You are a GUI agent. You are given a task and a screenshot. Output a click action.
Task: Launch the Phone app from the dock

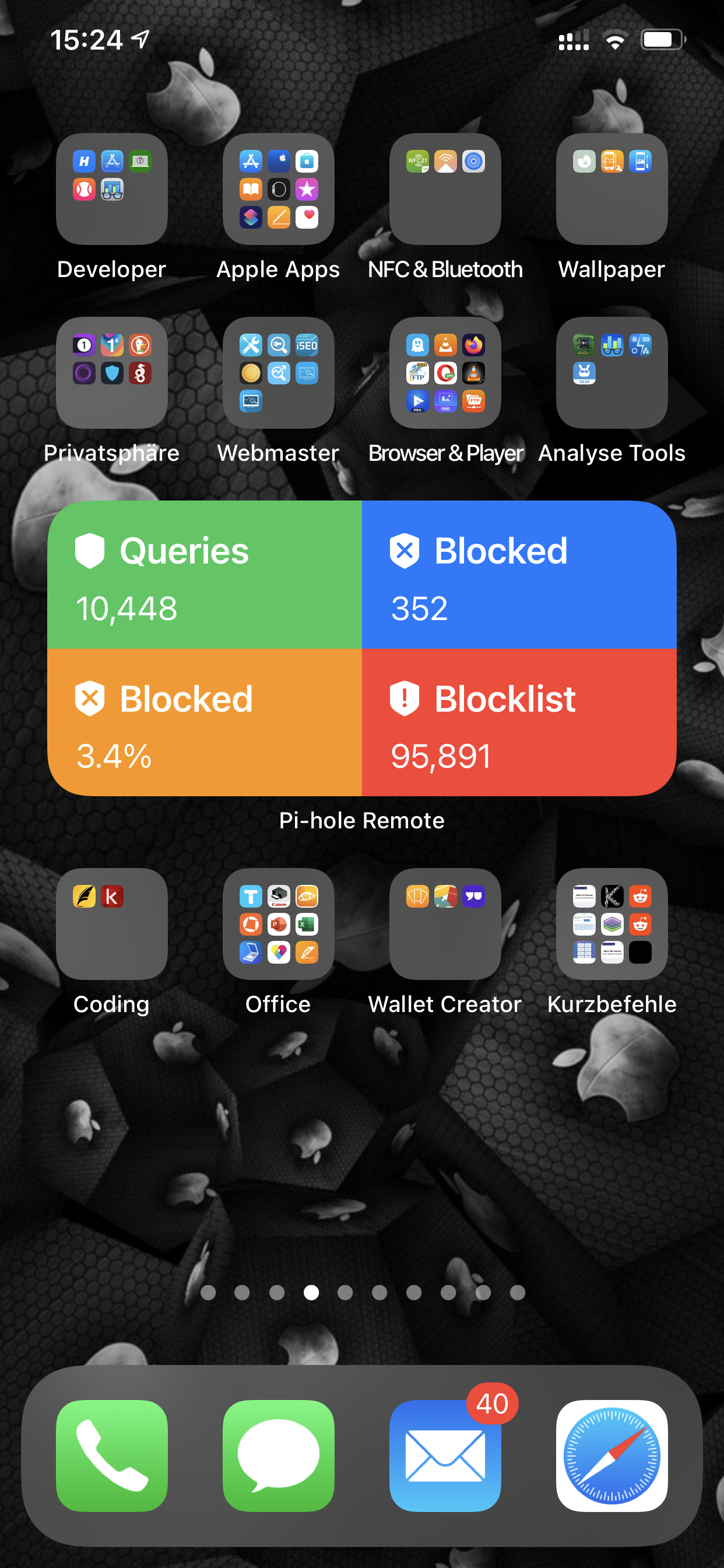[111, 1455]
